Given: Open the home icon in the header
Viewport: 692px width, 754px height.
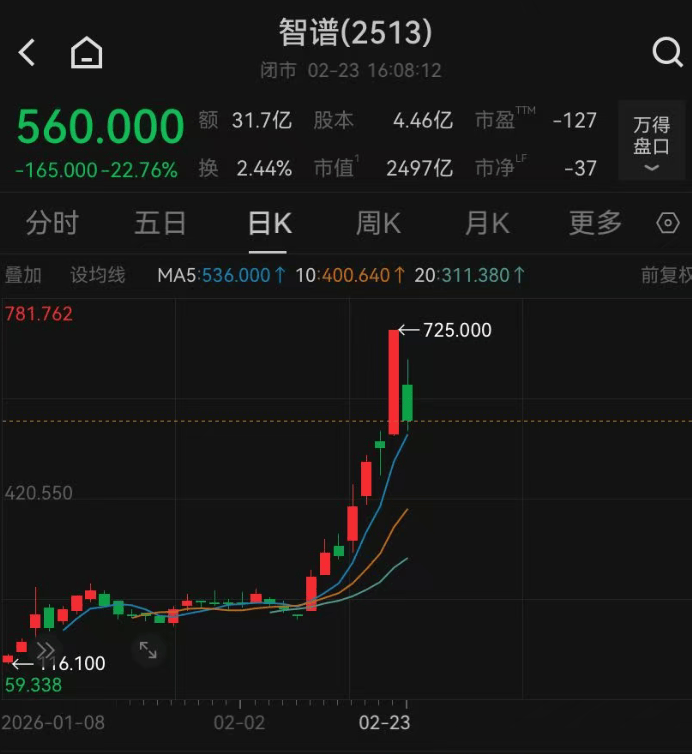Looking at the screenshot, I should tap(87, 53).
